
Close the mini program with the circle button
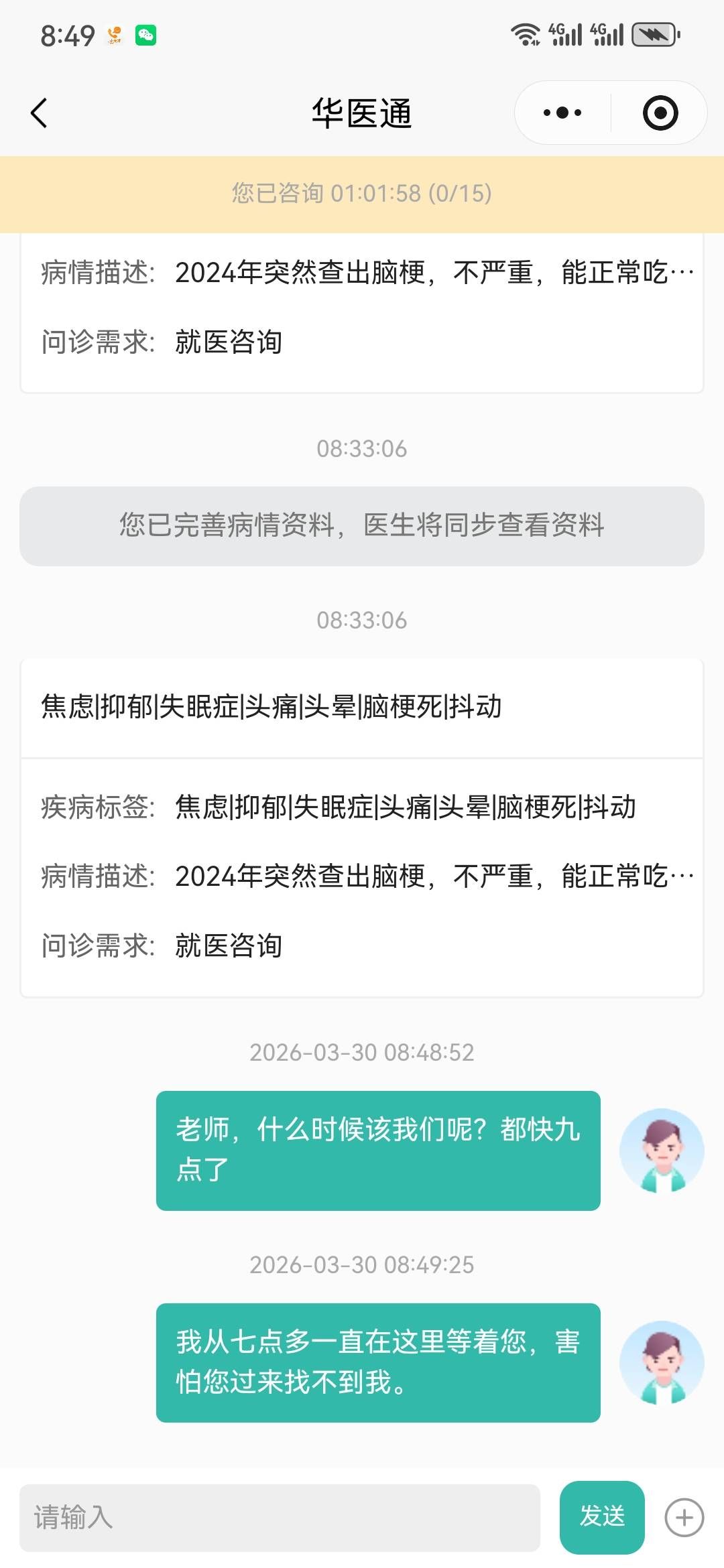click(660, 113)
